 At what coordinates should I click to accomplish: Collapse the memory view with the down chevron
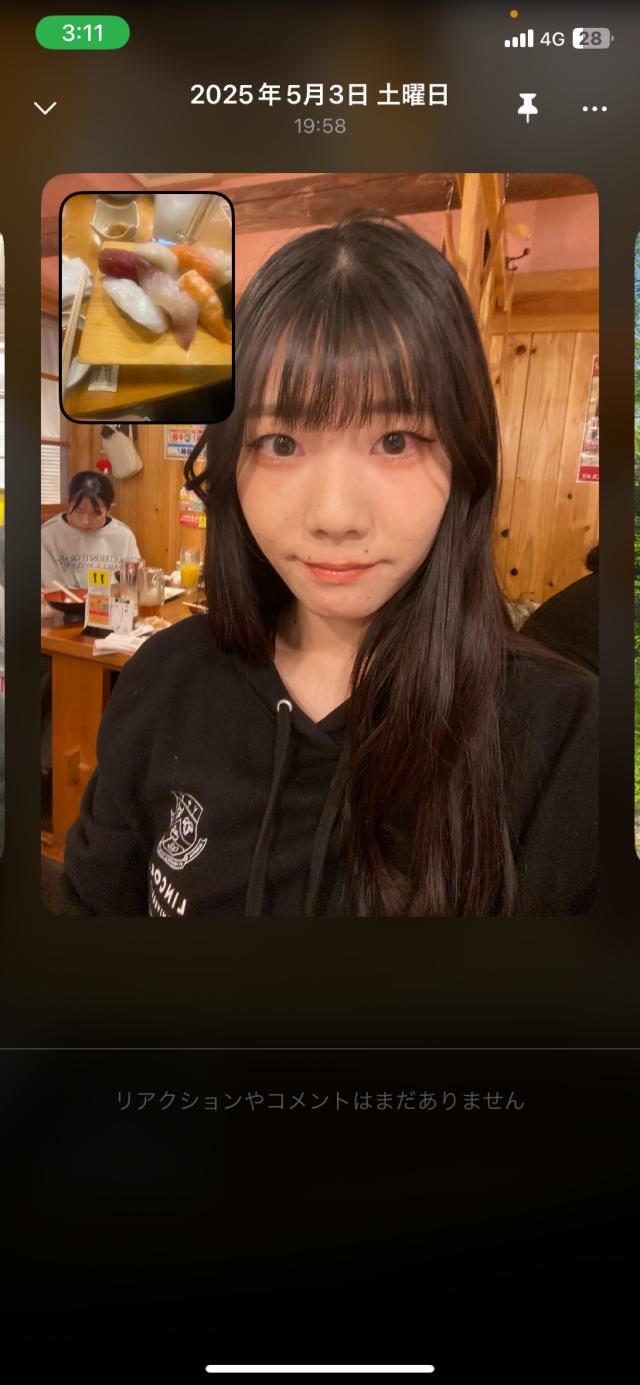[x=45, y=108]
